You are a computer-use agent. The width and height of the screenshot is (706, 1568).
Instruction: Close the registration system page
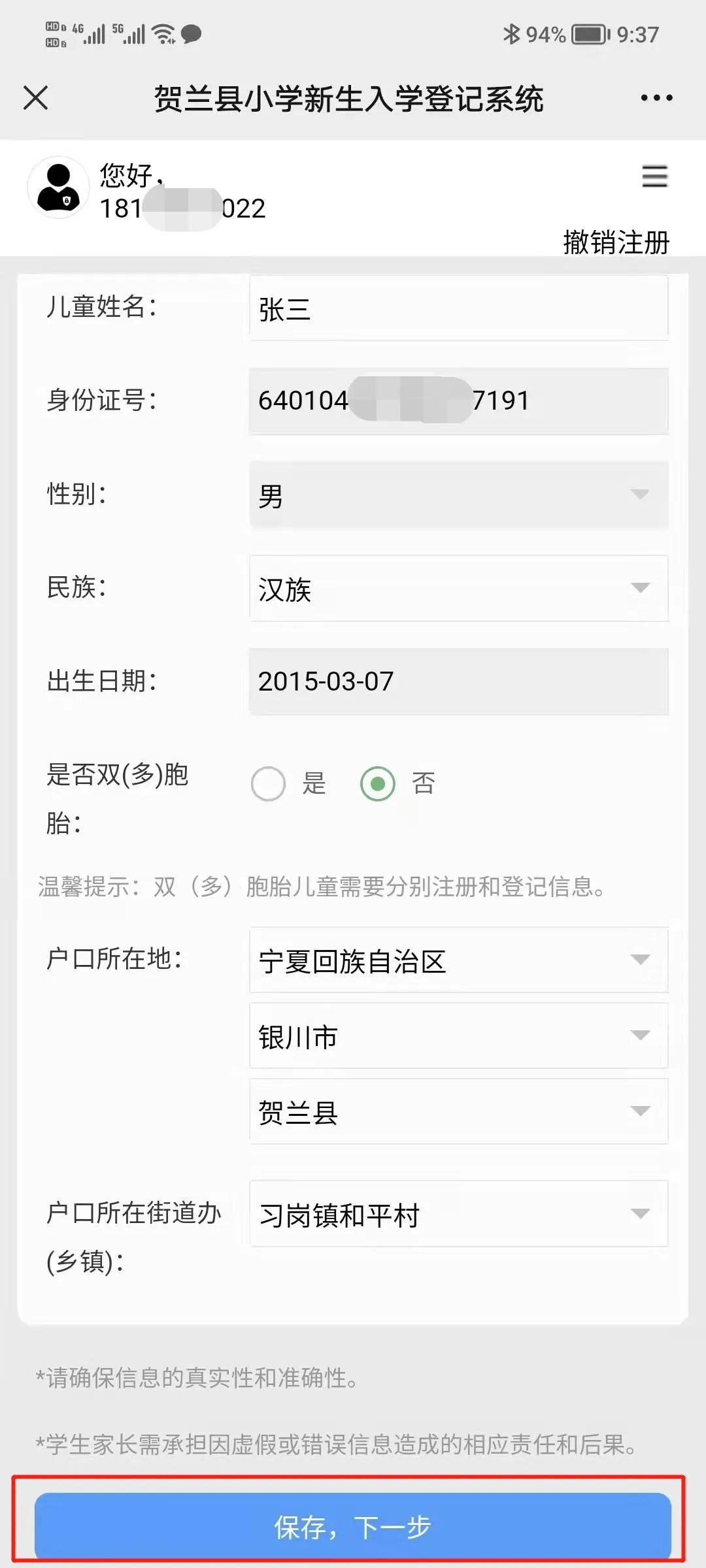pos(36,98)
